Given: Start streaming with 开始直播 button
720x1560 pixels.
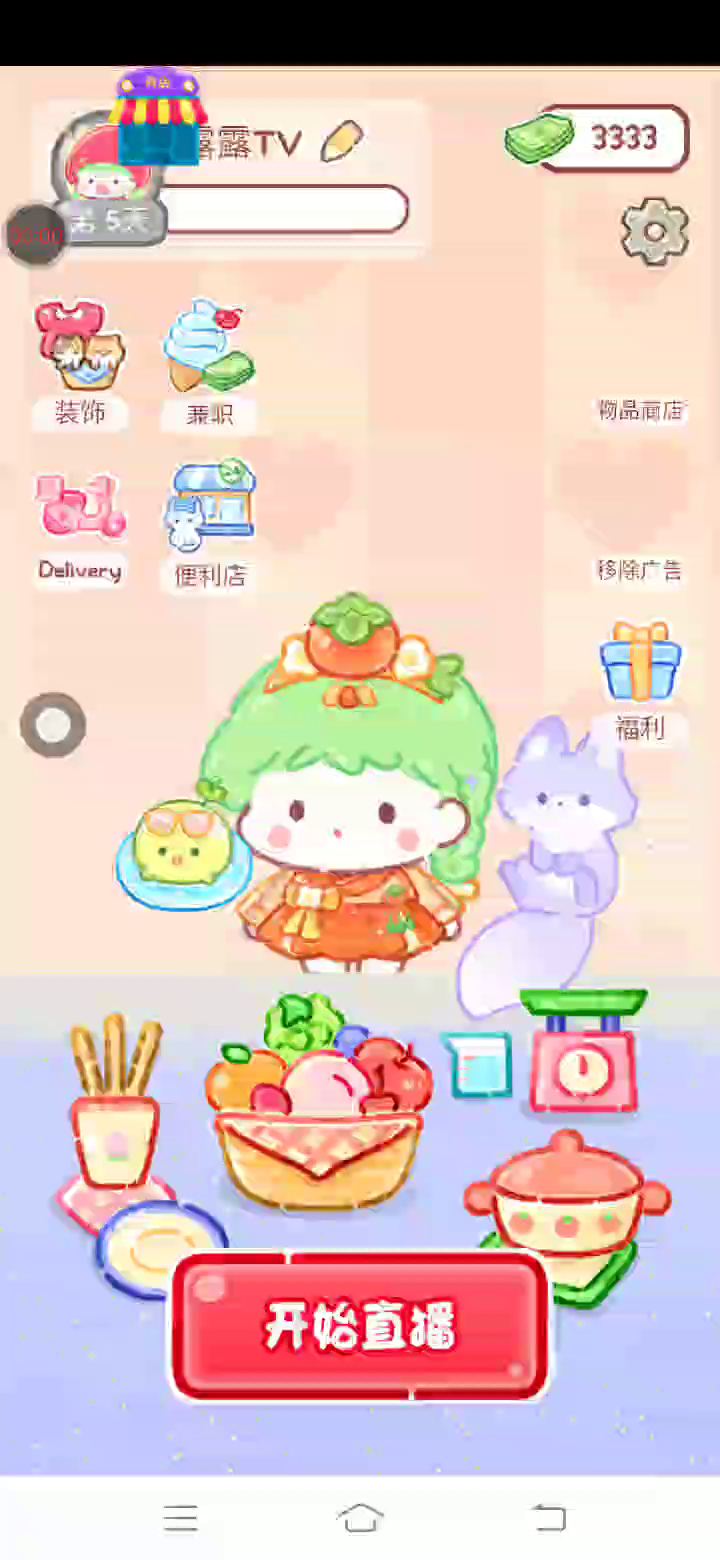Looking at the screenshot, I should (360, 1326).
